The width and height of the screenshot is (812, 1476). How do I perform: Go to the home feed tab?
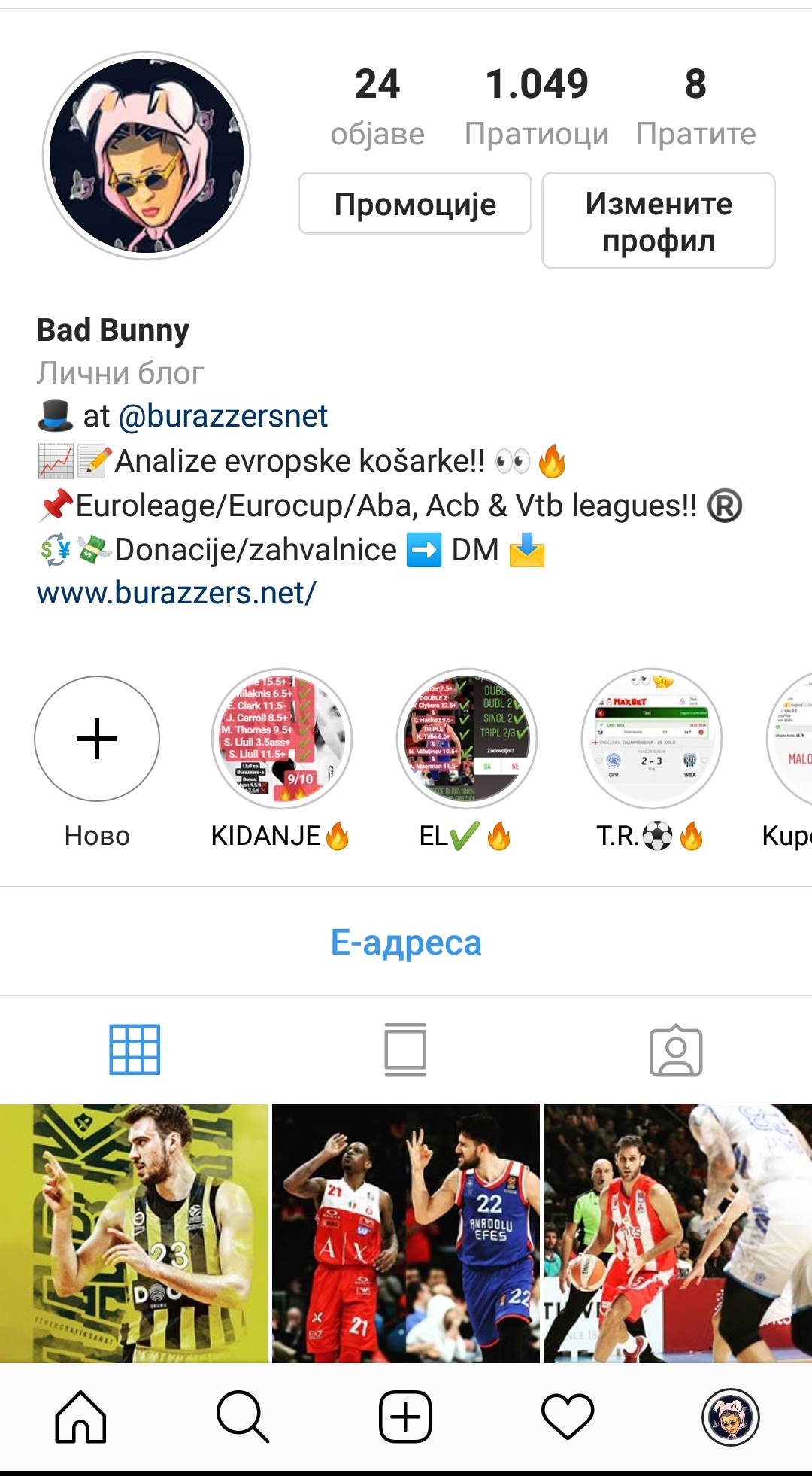80,1417
